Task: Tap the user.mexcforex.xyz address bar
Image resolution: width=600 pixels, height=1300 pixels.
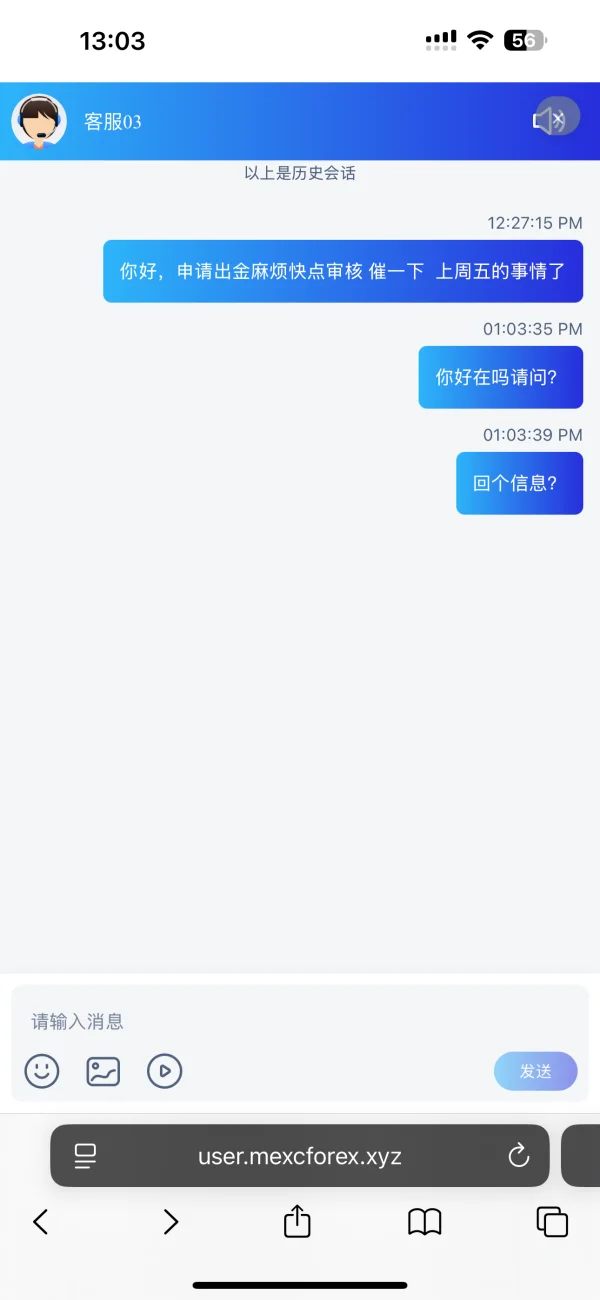Action: coord(300,1156)
